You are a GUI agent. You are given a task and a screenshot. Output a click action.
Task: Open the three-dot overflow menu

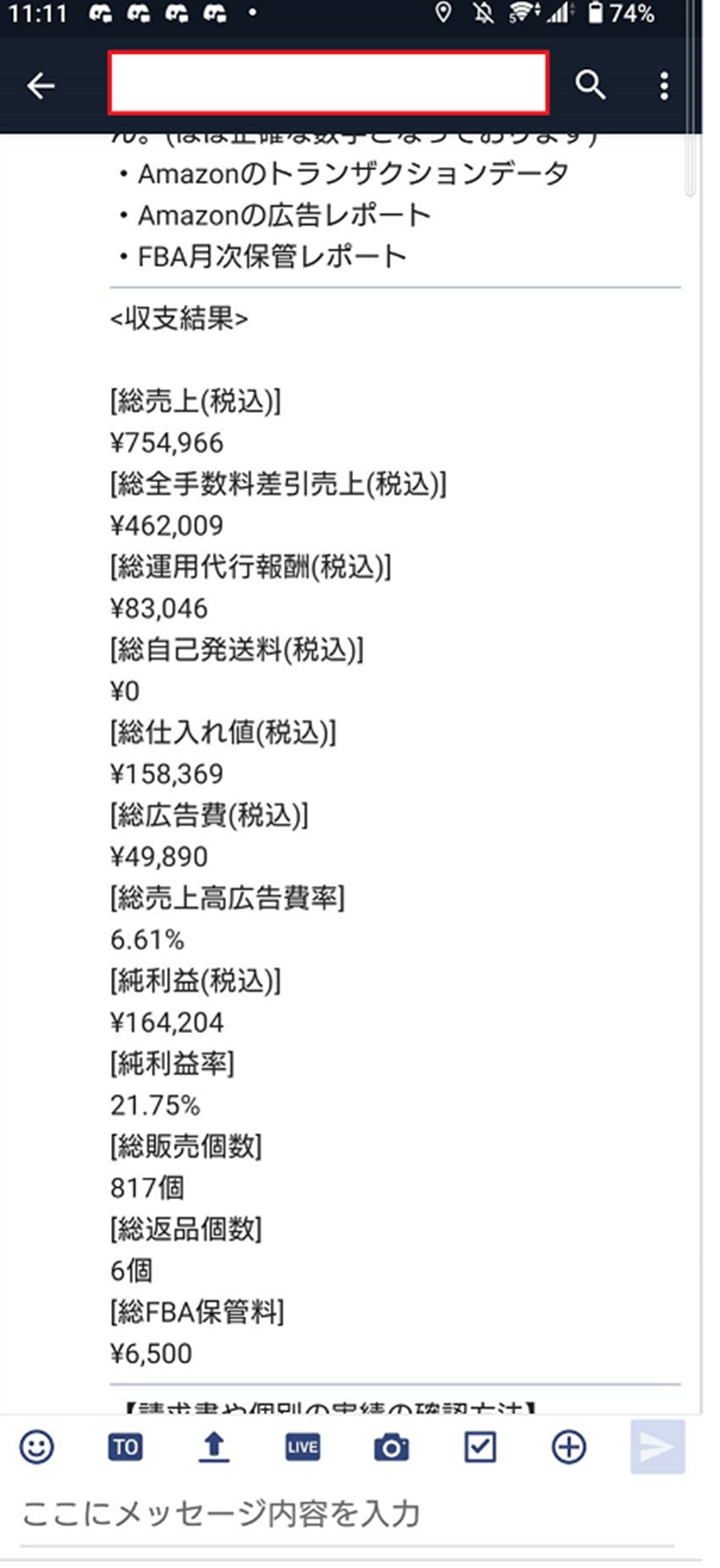point(663,85)
